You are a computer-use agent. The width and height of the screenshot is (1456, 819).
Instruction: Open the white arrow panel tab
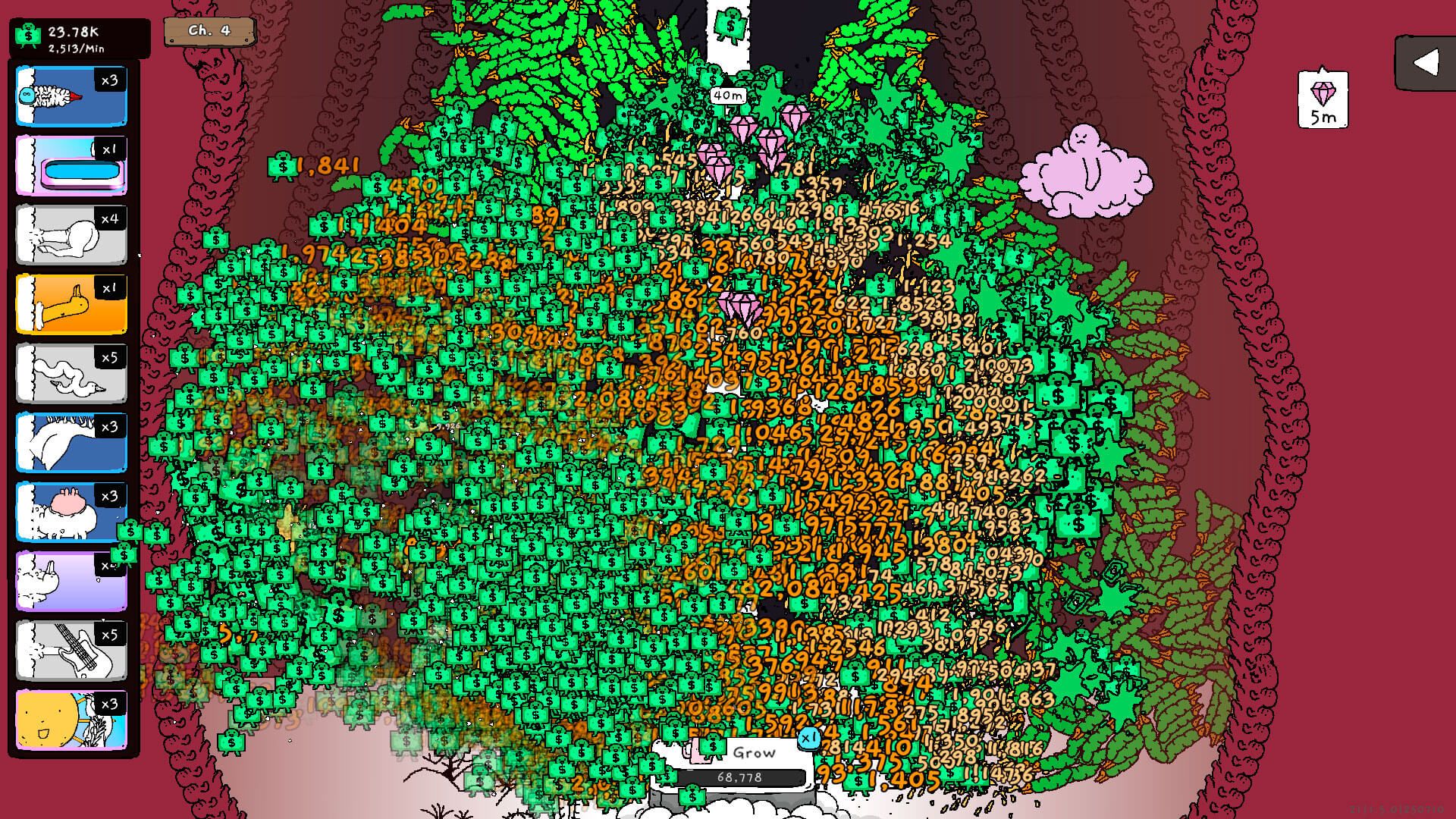(x=1425, y=64)
